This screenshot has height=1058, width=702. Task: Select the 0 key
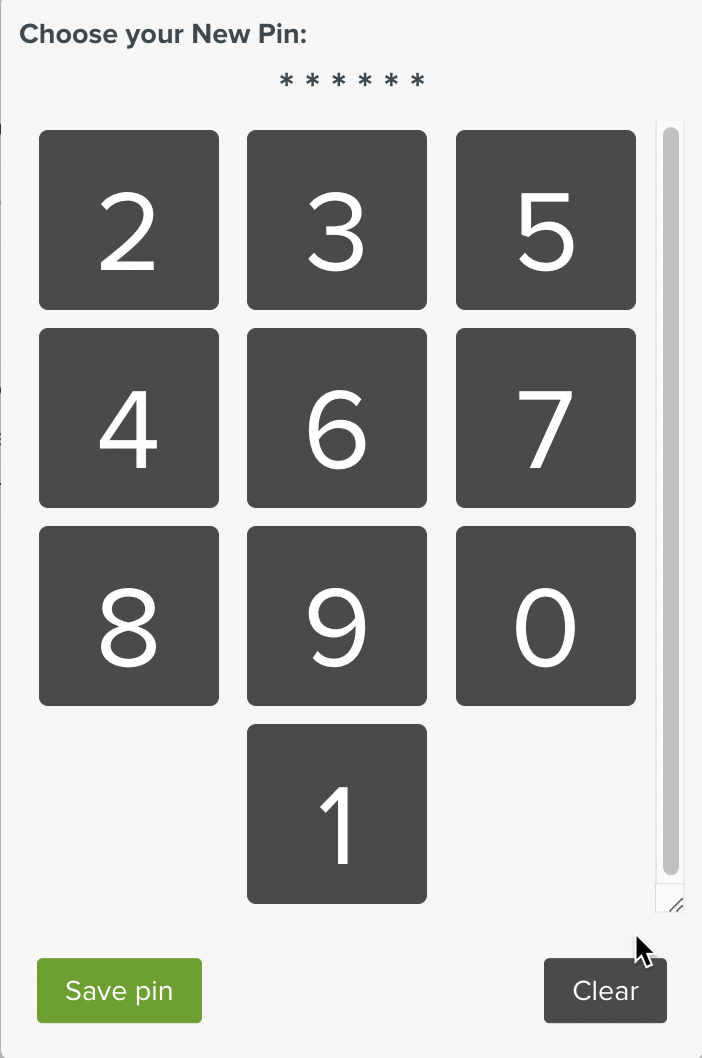pyautogui.click(x=546, y=616)
